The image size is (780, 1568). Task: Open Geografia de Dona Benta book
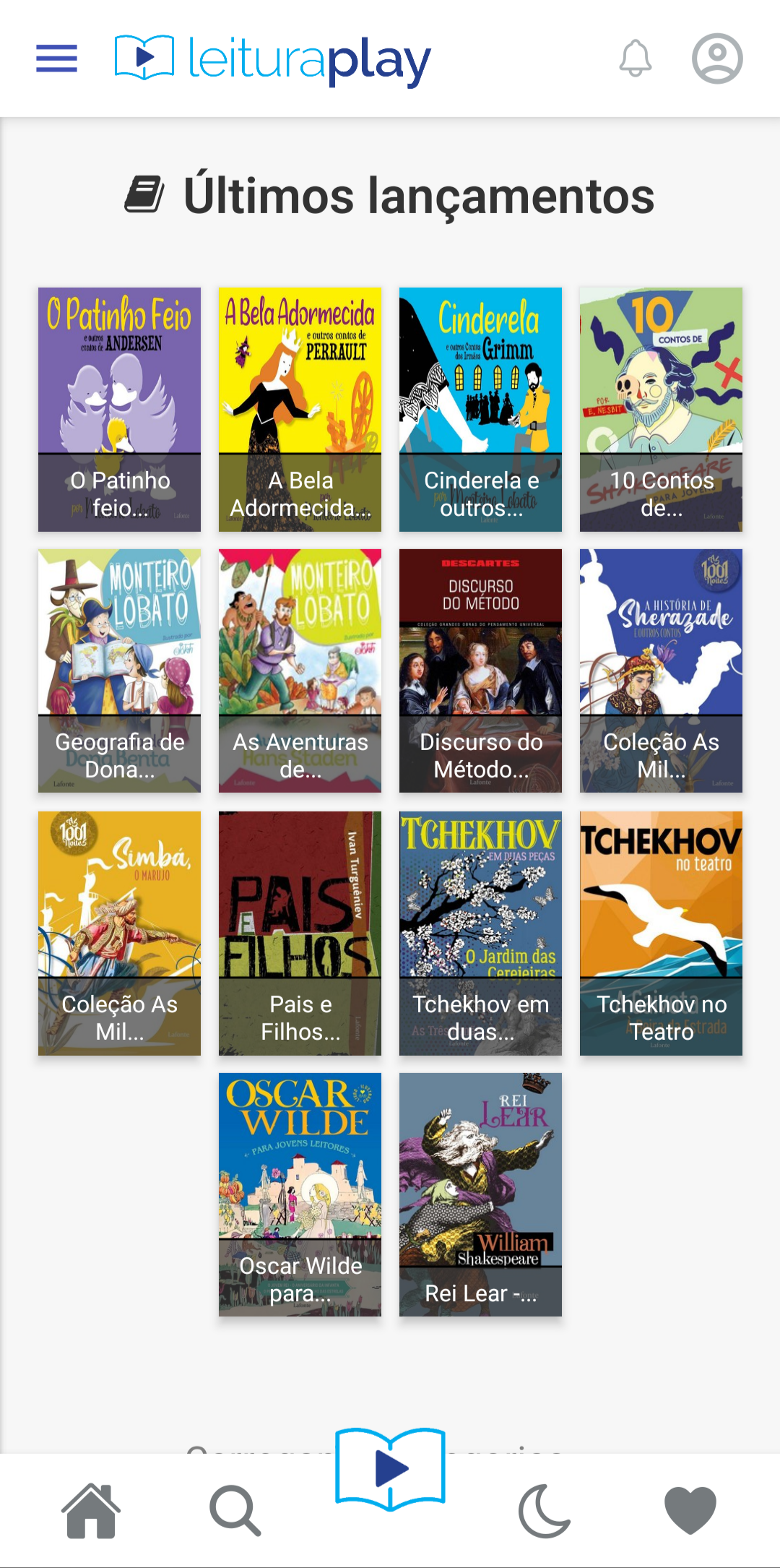click(119, 671)
